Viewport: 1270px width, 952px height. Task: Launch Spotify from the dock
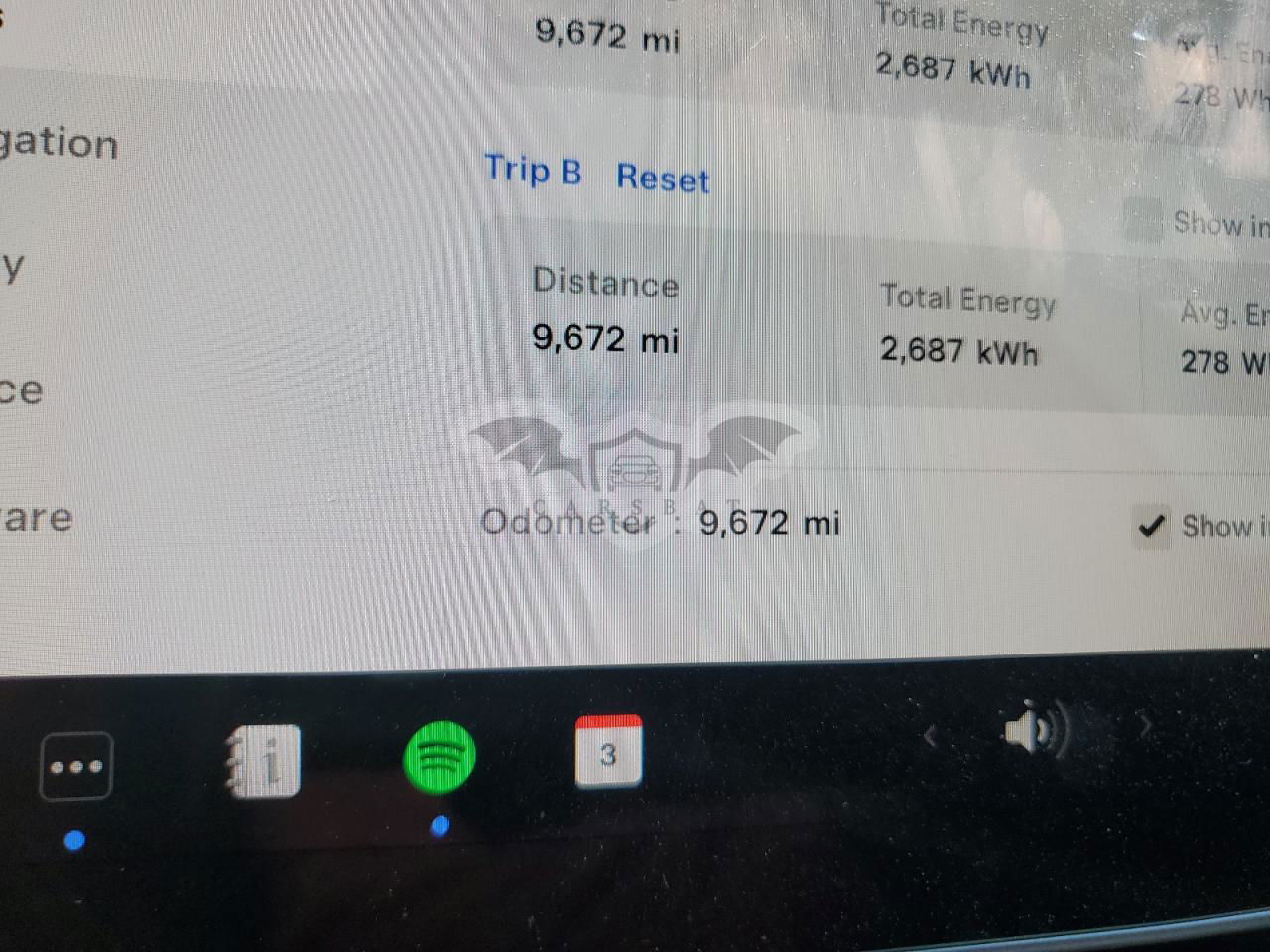coord(440,758)
